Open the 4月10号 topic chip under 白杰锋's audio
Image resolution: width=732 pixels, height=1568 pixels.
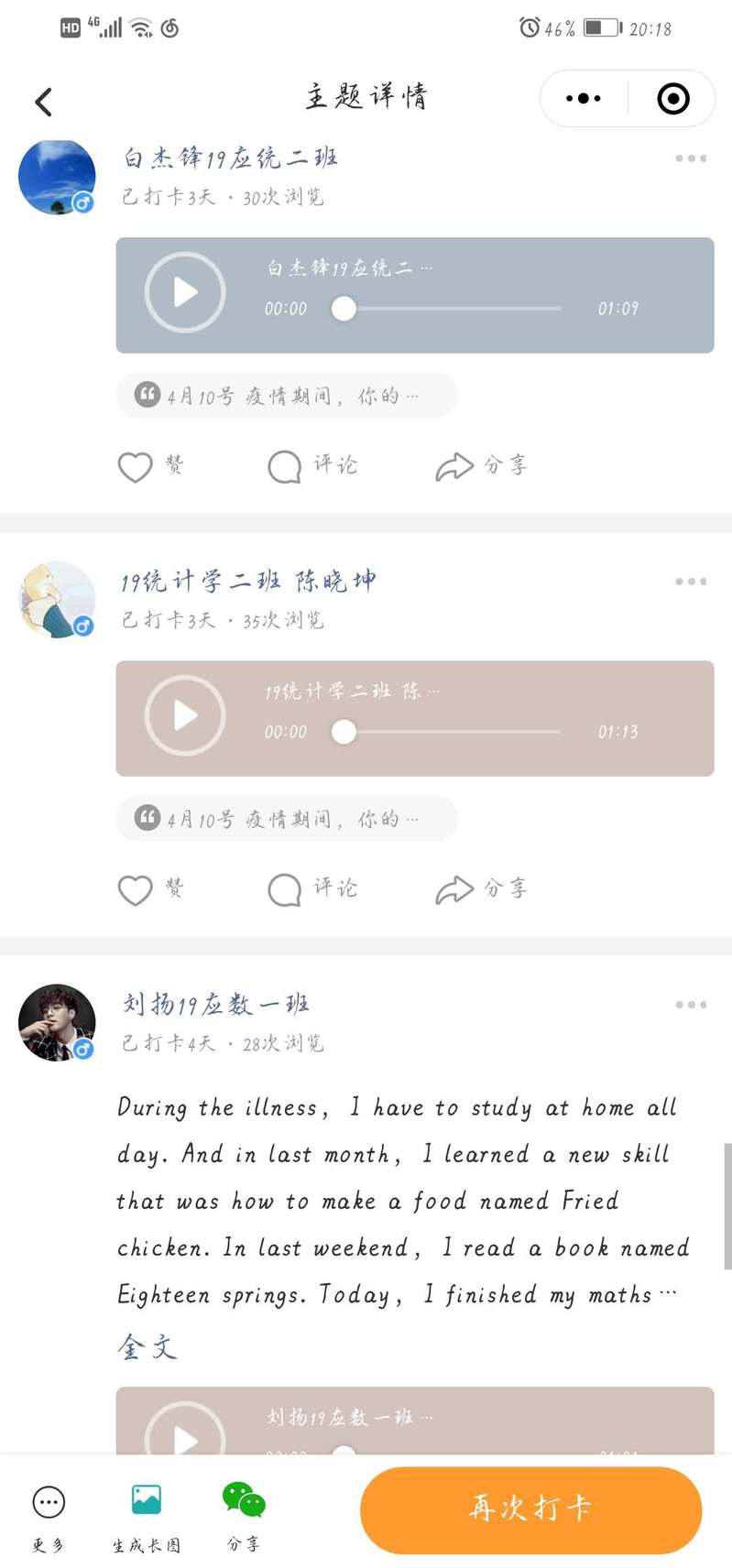tap(286, 396)
